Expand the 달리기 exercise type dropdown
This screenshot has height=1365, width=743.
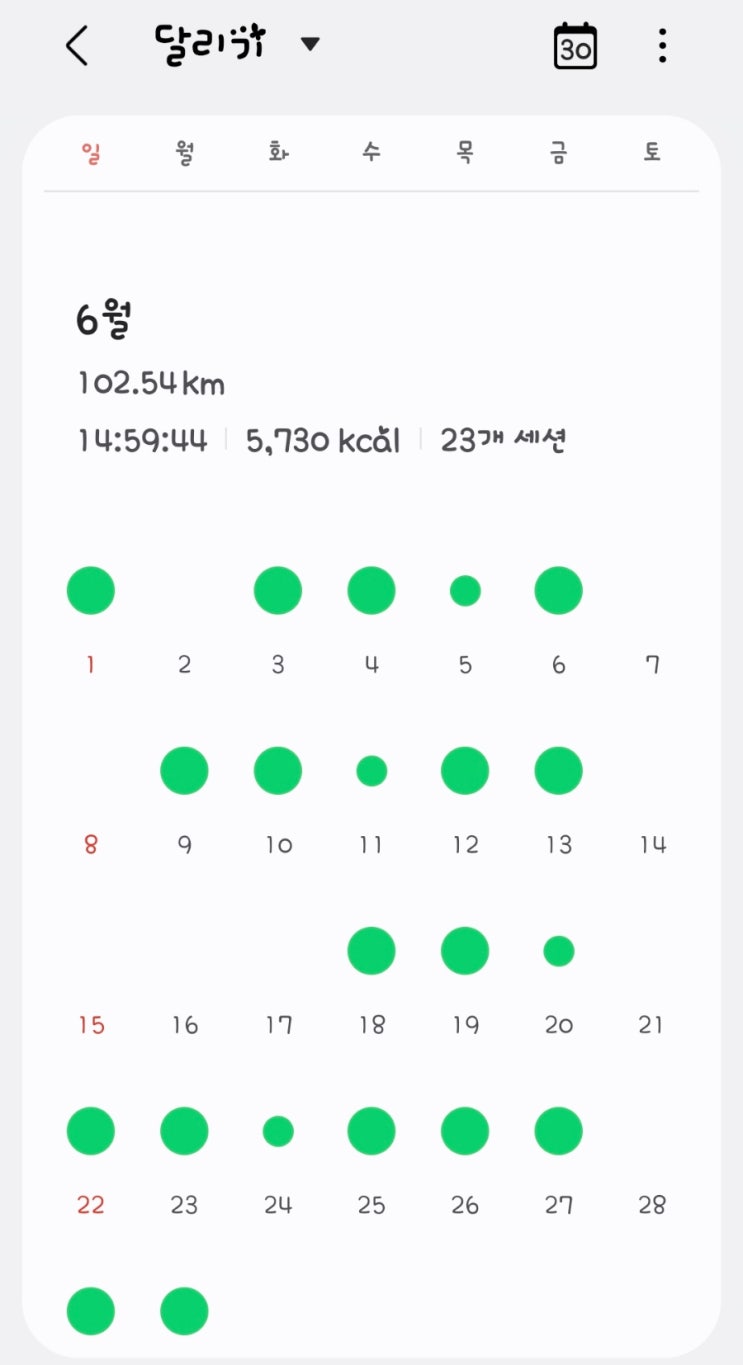tap(310, 44)
